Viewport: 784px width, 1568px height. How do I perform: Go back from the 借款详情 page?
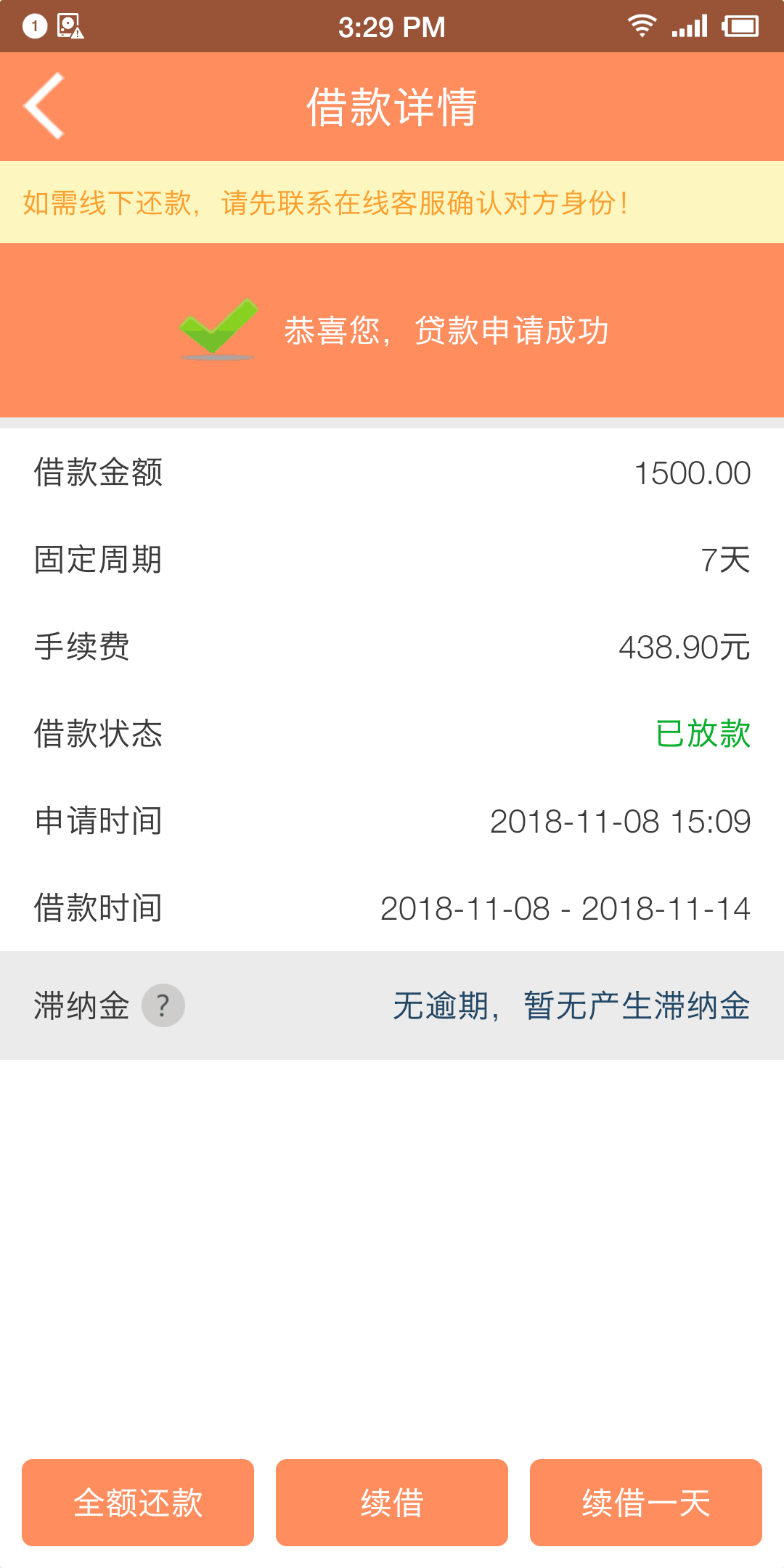pos(44,106)
